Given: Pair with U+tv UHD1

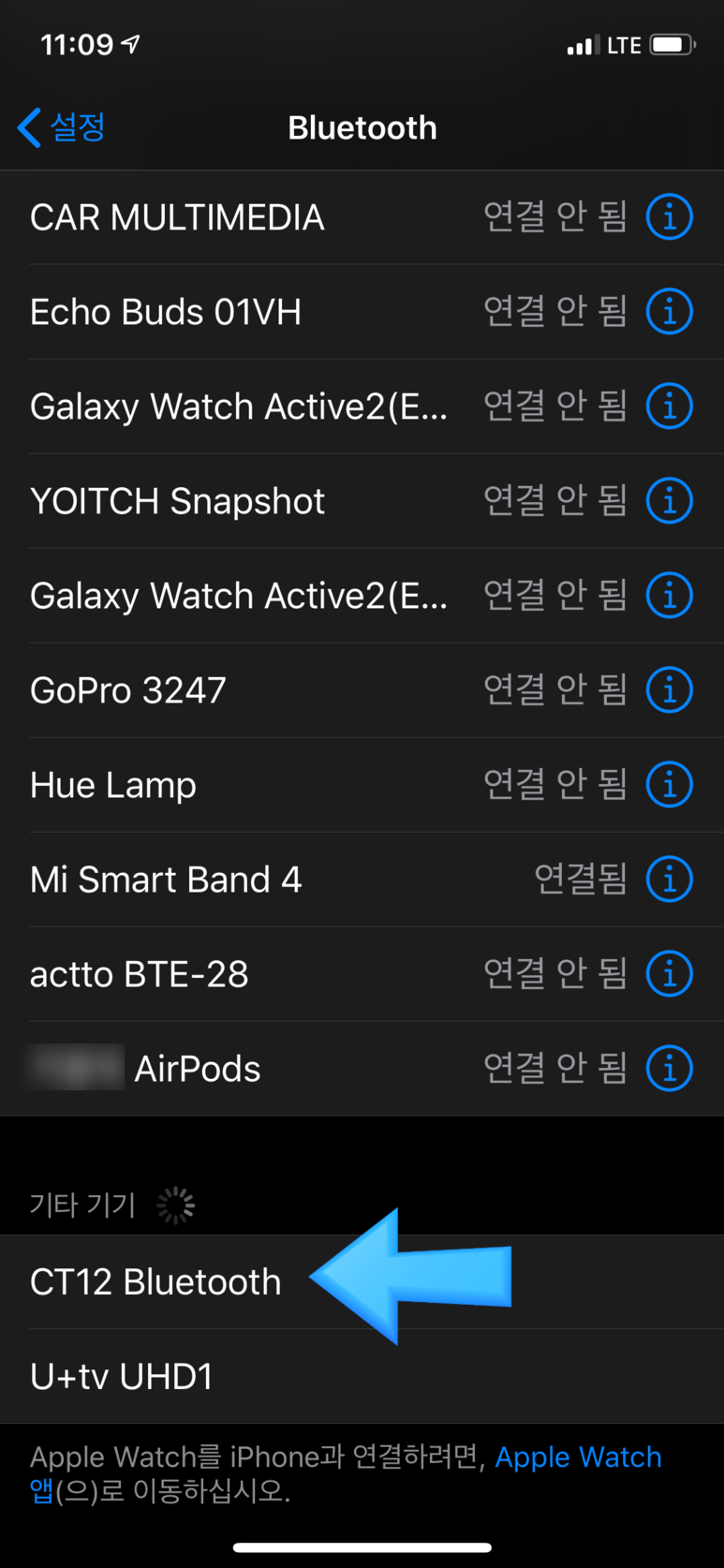Looking at the screenshot, I should pyautogui.click(x=362, y=1377).
